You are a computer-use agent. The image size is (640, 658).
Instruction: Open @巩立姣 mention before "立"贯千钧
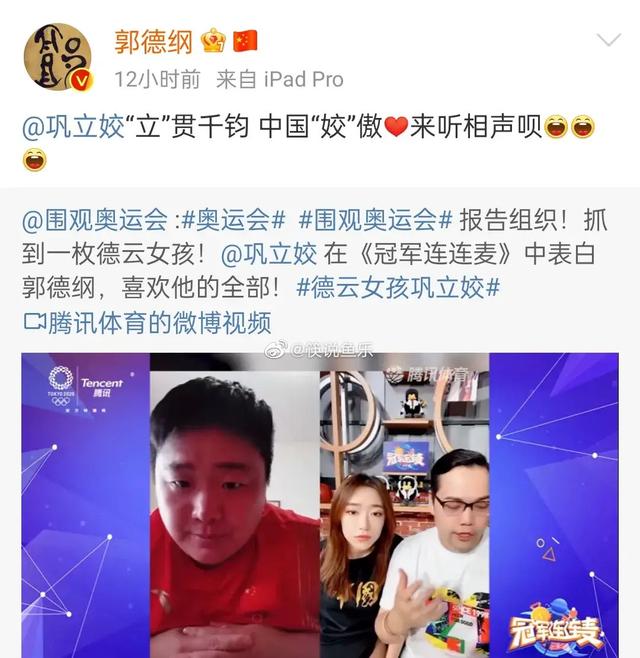(x=73, y=127)
